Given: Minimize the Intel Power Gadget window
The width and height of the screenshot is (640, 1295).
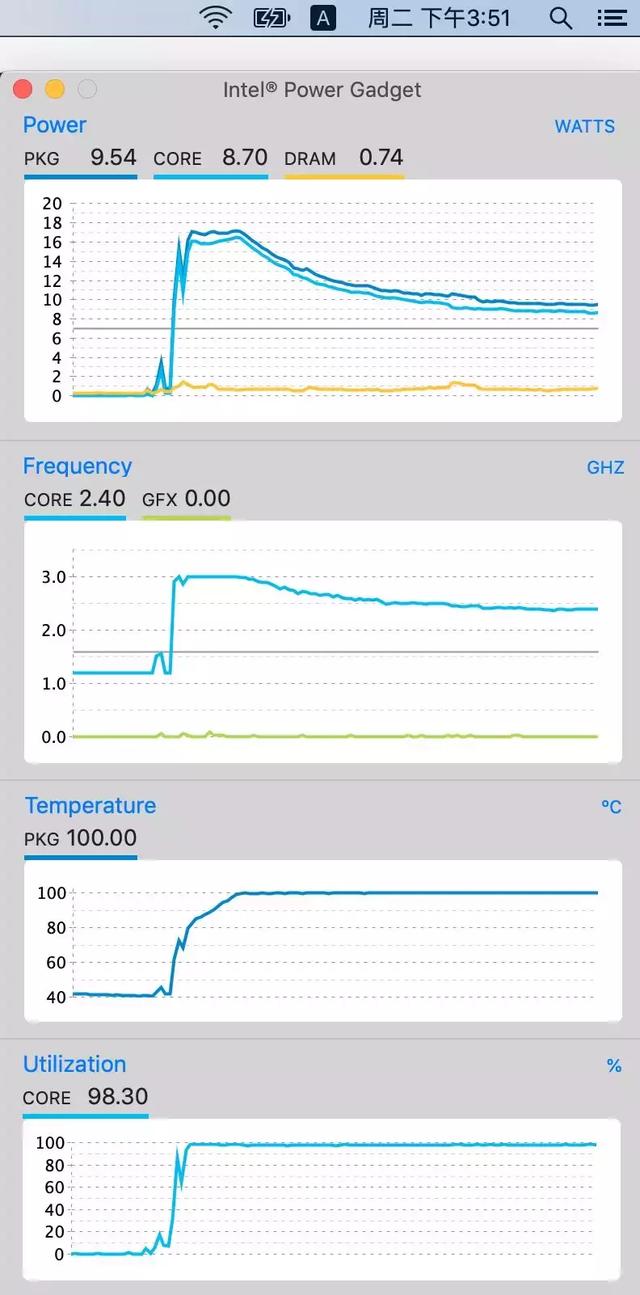Looking at the screenshot, I should click(55, 90).
